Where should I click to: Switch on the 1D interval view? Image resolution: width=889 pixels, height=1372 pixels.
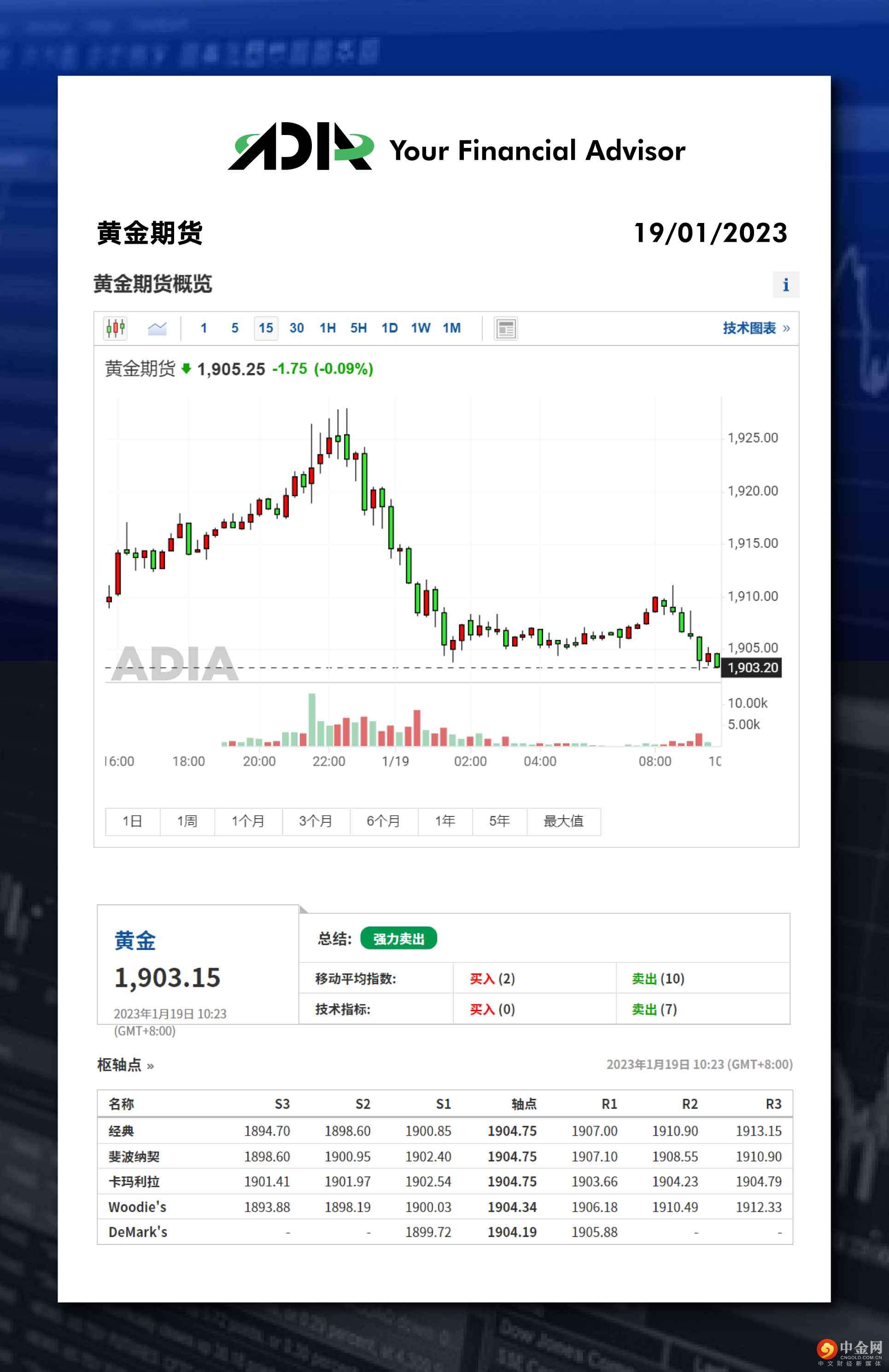click(389, 328)
